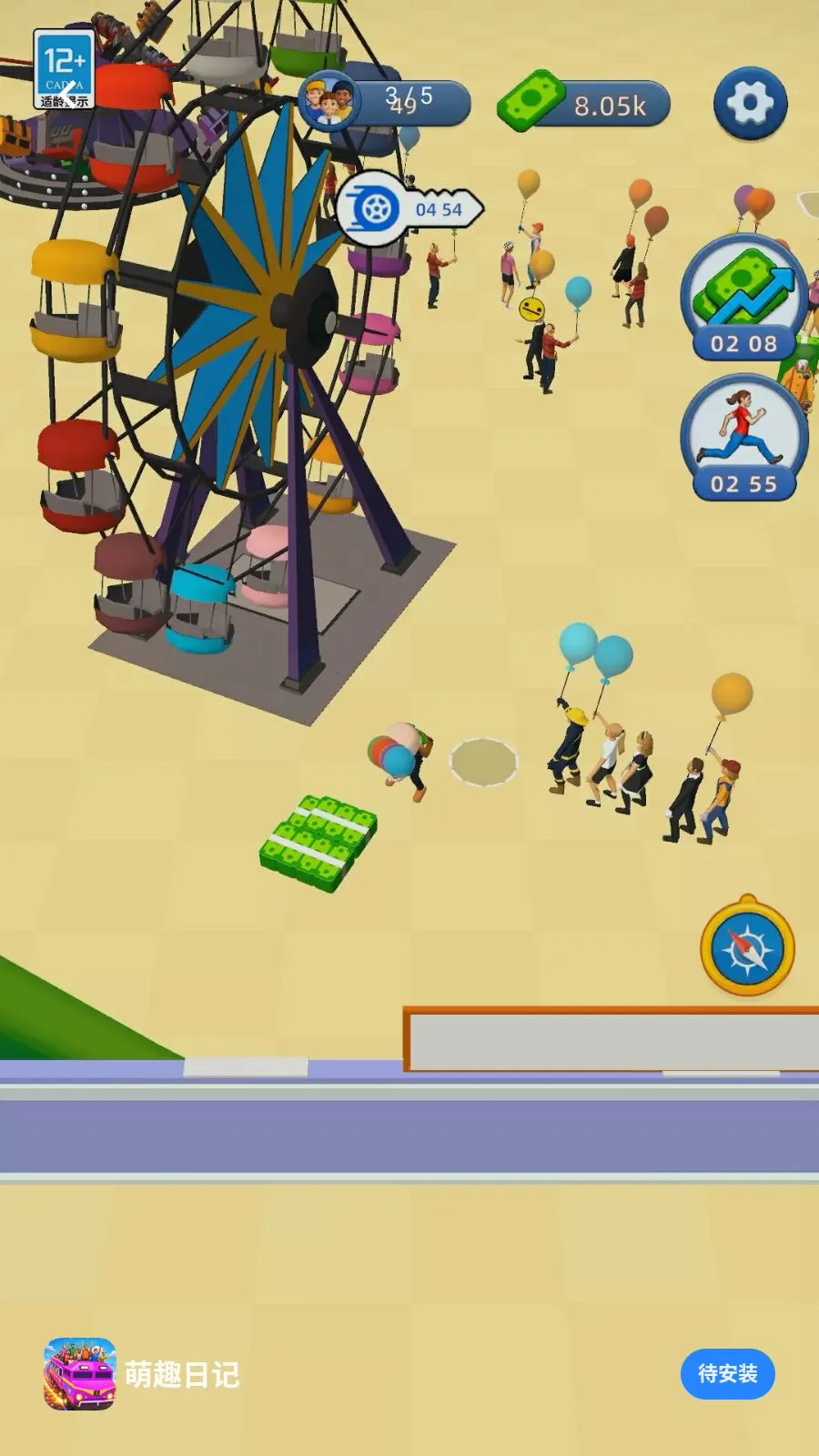Tap the wheel key timer badge

(410, 208)
